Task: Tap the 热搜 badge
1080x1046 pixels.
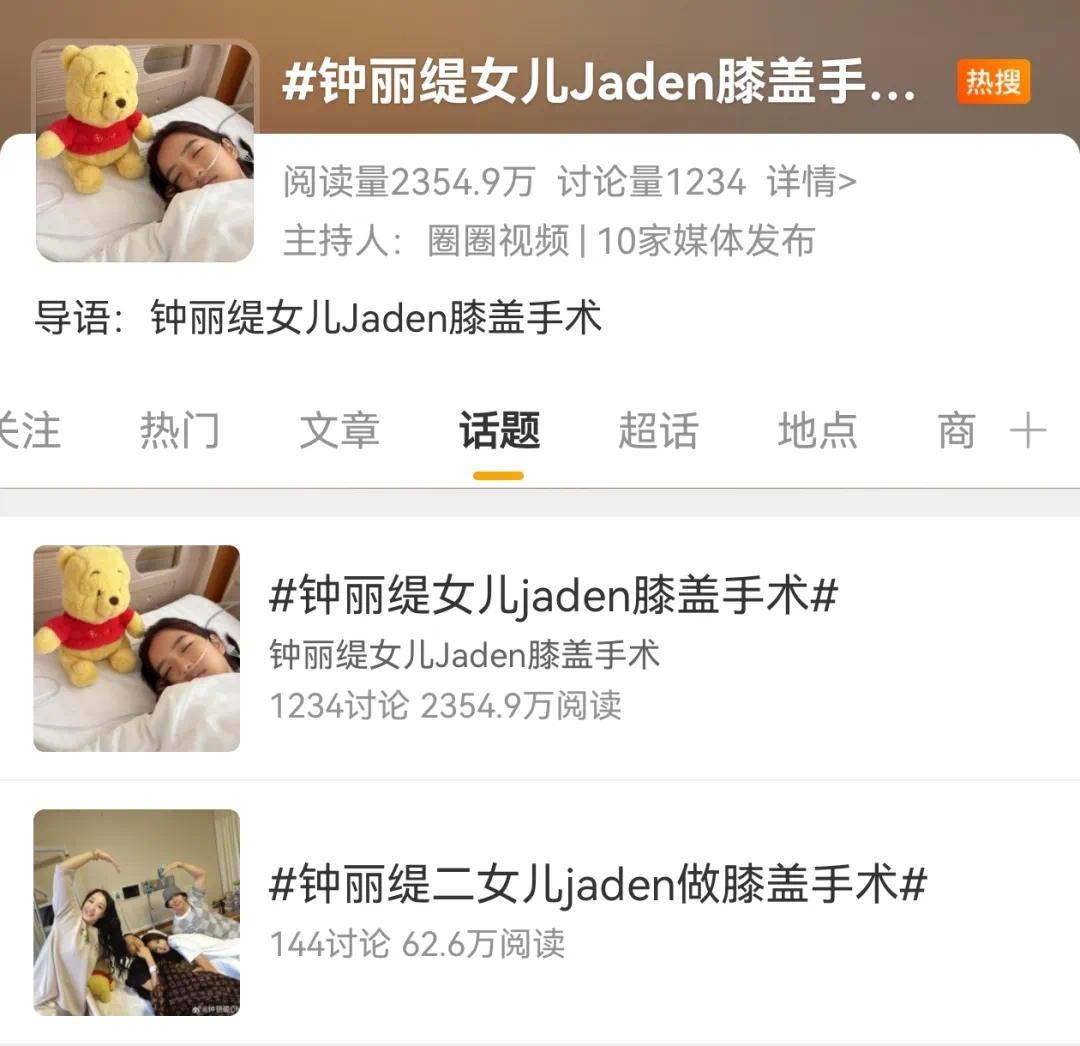Action: 993,81
